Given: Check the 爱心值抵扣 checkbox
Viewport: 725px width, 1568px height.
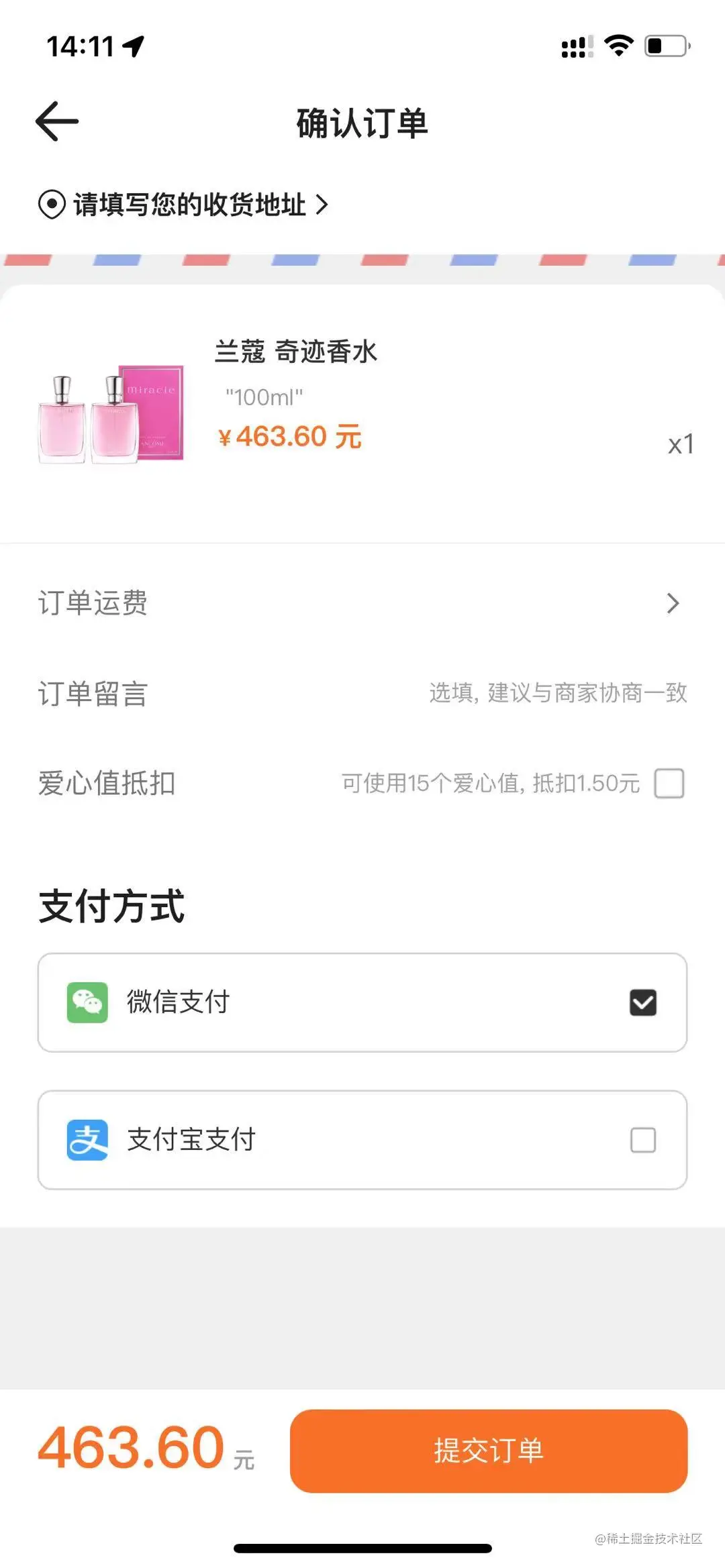Looking at the screenshot, I should (x=669, y=783).
